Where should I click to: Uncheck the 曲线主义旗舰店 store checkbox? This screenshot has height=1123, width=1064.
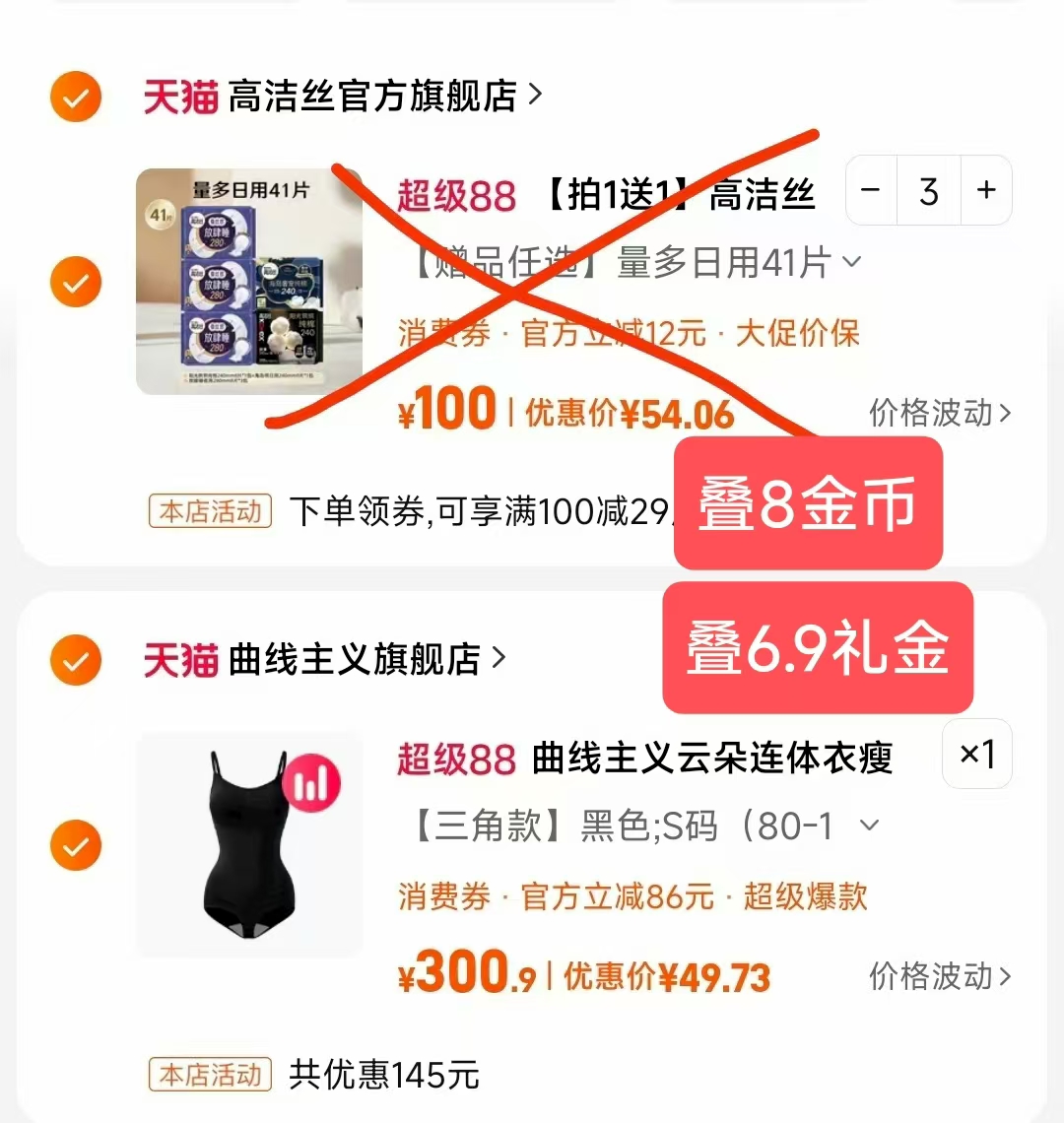pos(76,659)
